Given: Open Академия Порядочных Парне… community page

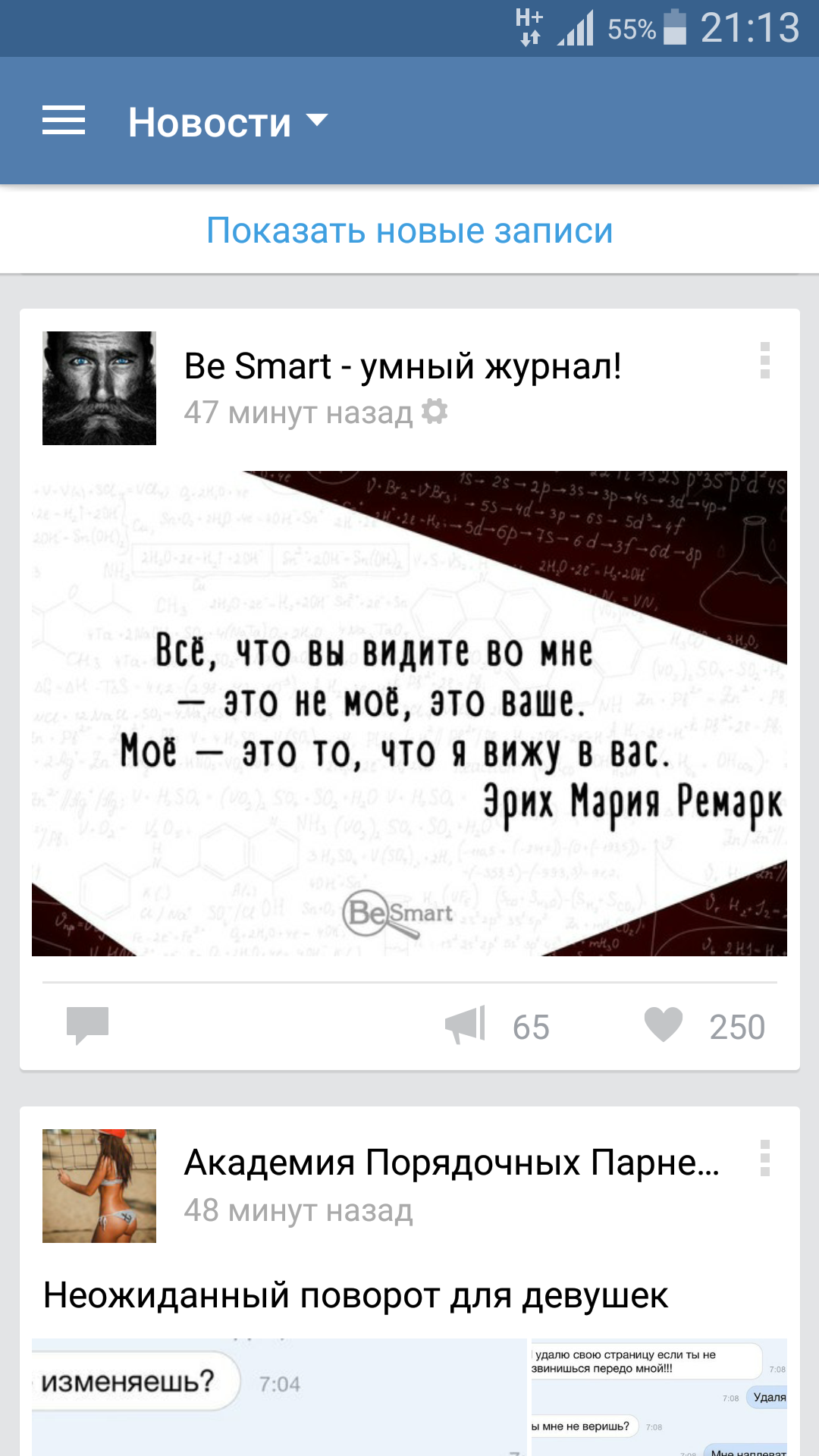Looking at the screenshot, I should click(452, 1163).
